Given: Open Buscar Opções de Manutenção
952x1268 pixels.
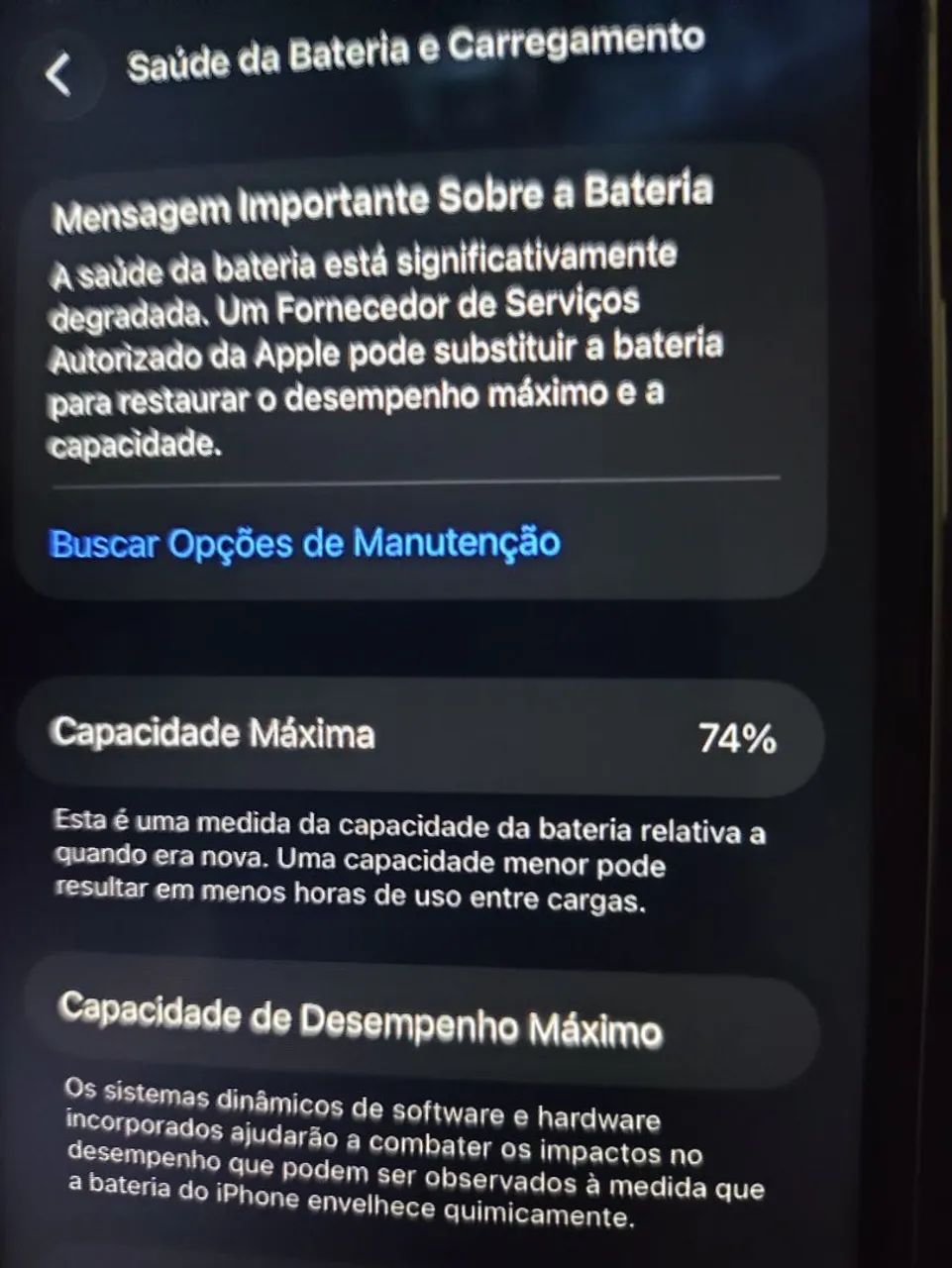Looking at the screenshot, I should 305,542.
